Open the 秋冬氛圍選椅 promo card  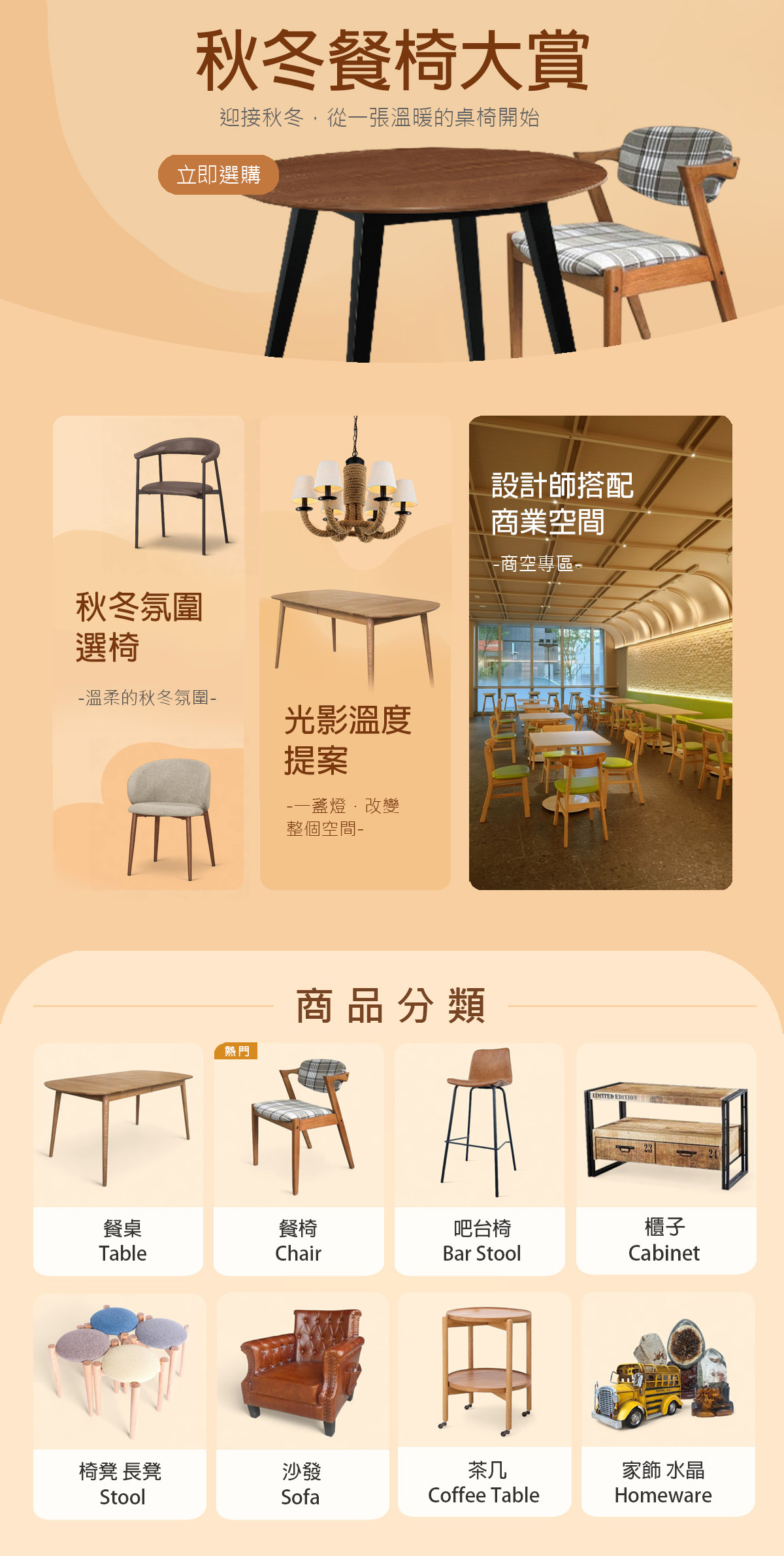148,652
